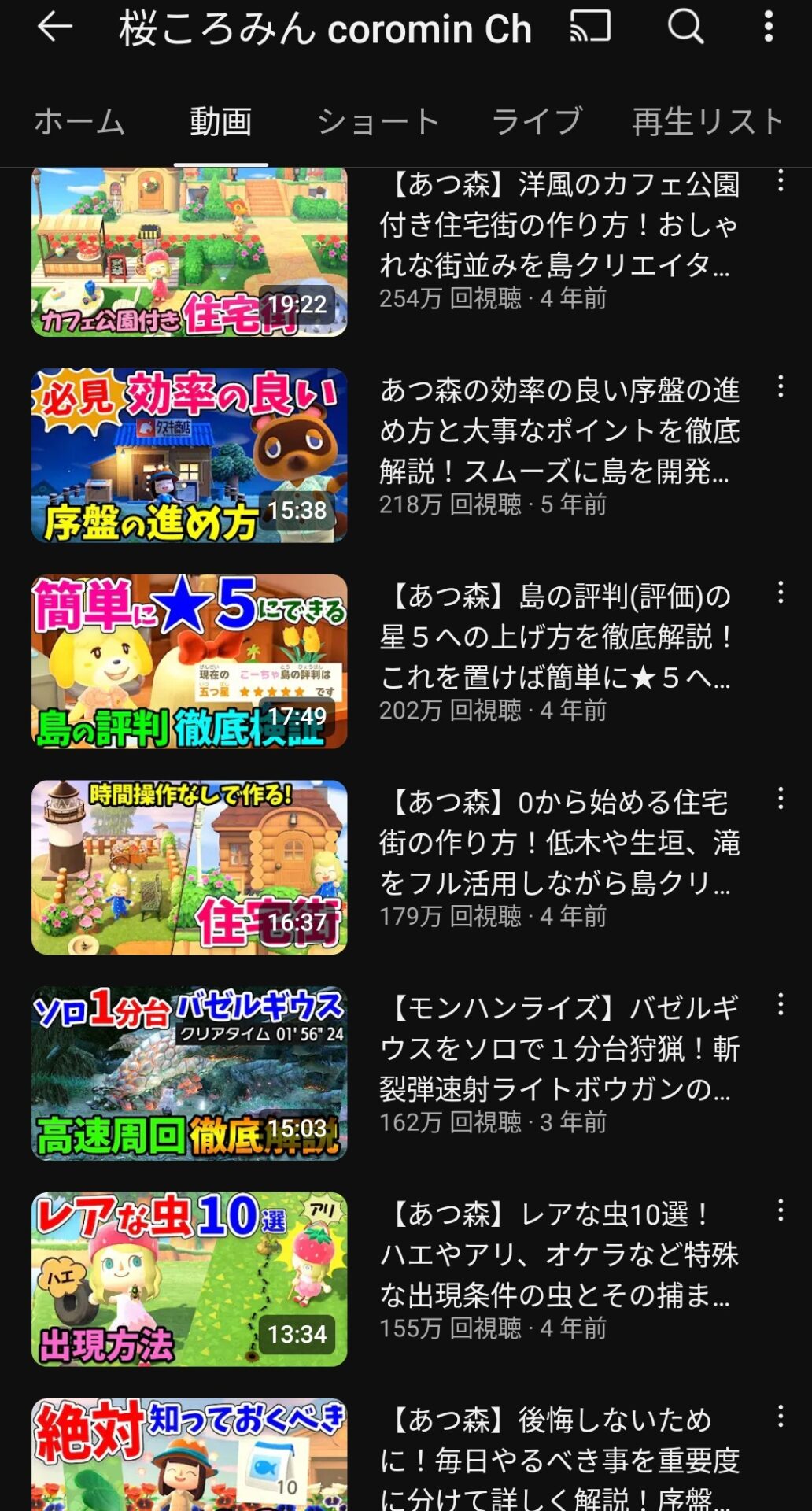Open options for the 島の評判 video
This screenshot has height=1511, width=812.
(781, 593)
